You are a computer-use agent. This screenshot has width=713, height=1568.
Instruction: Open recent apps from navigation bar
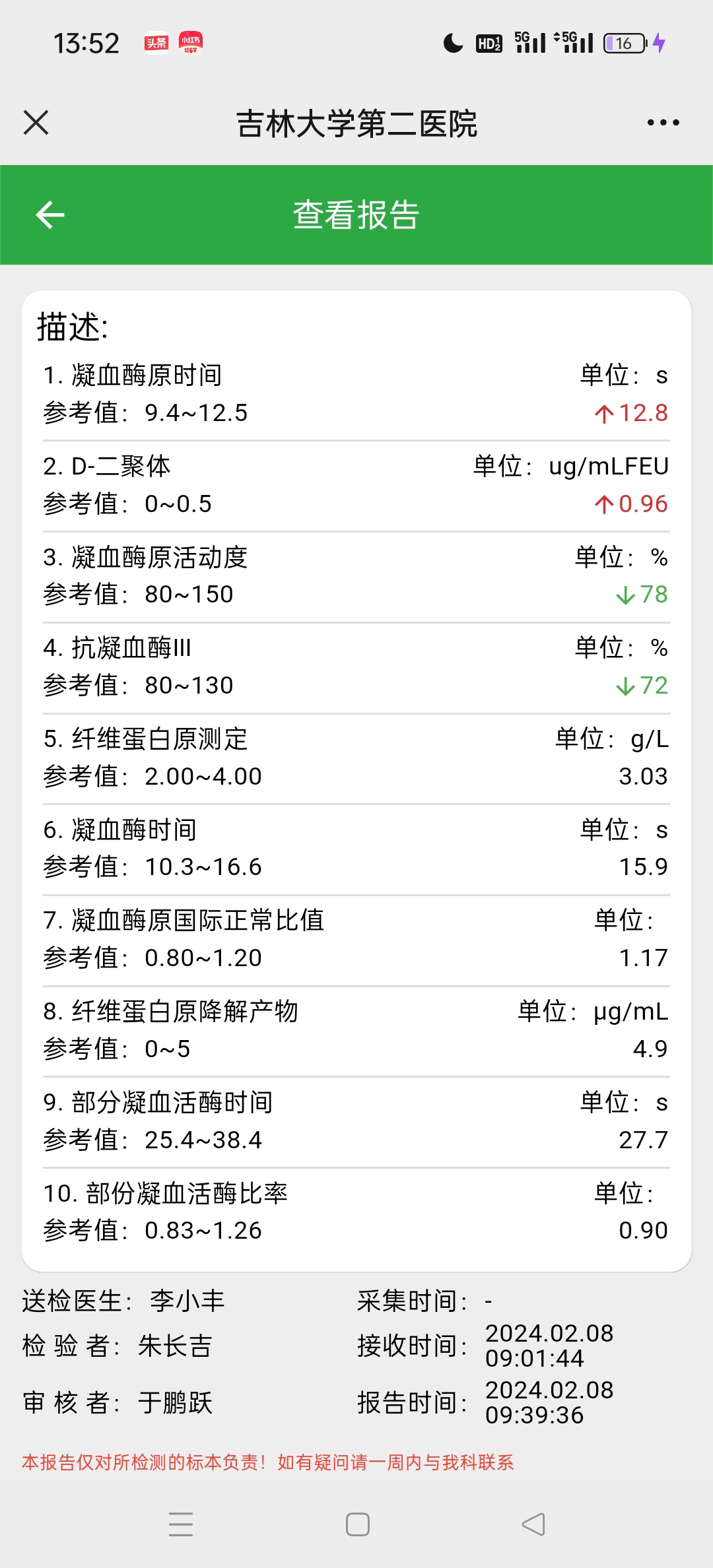pyautogui.click(x=181, y=1524)
